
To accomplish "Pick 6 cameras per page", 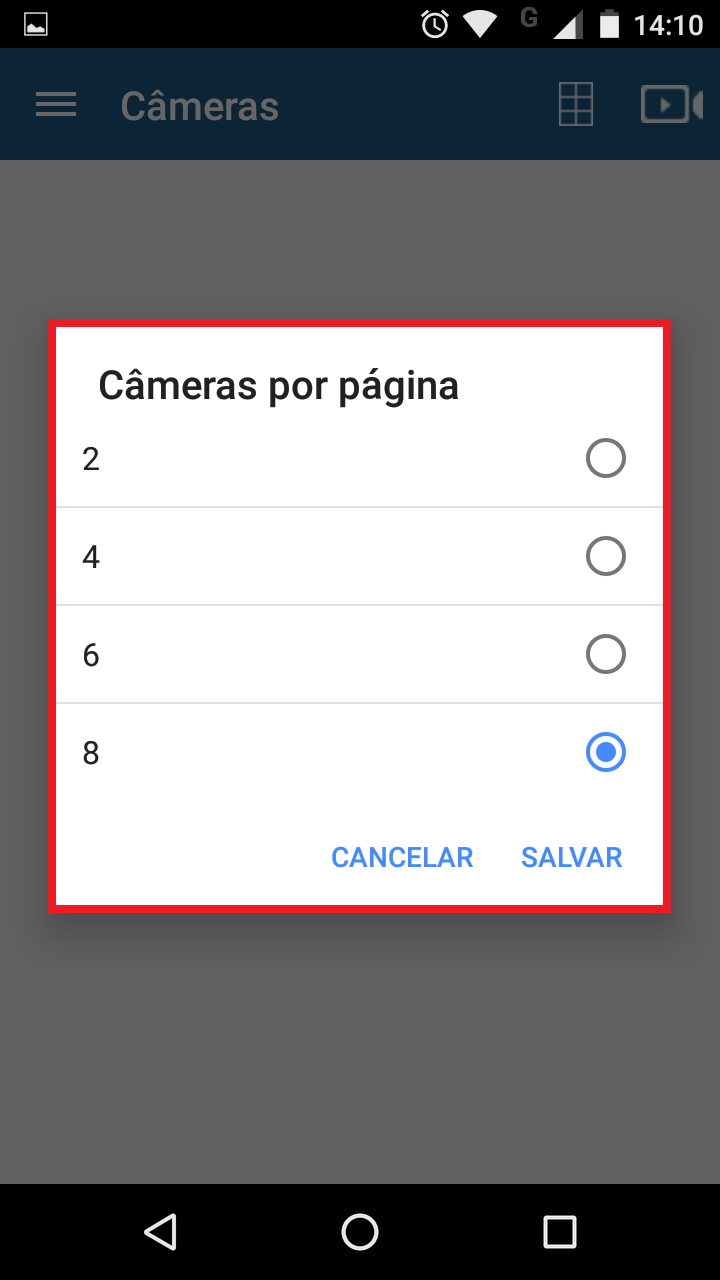I will pos(605,655).
